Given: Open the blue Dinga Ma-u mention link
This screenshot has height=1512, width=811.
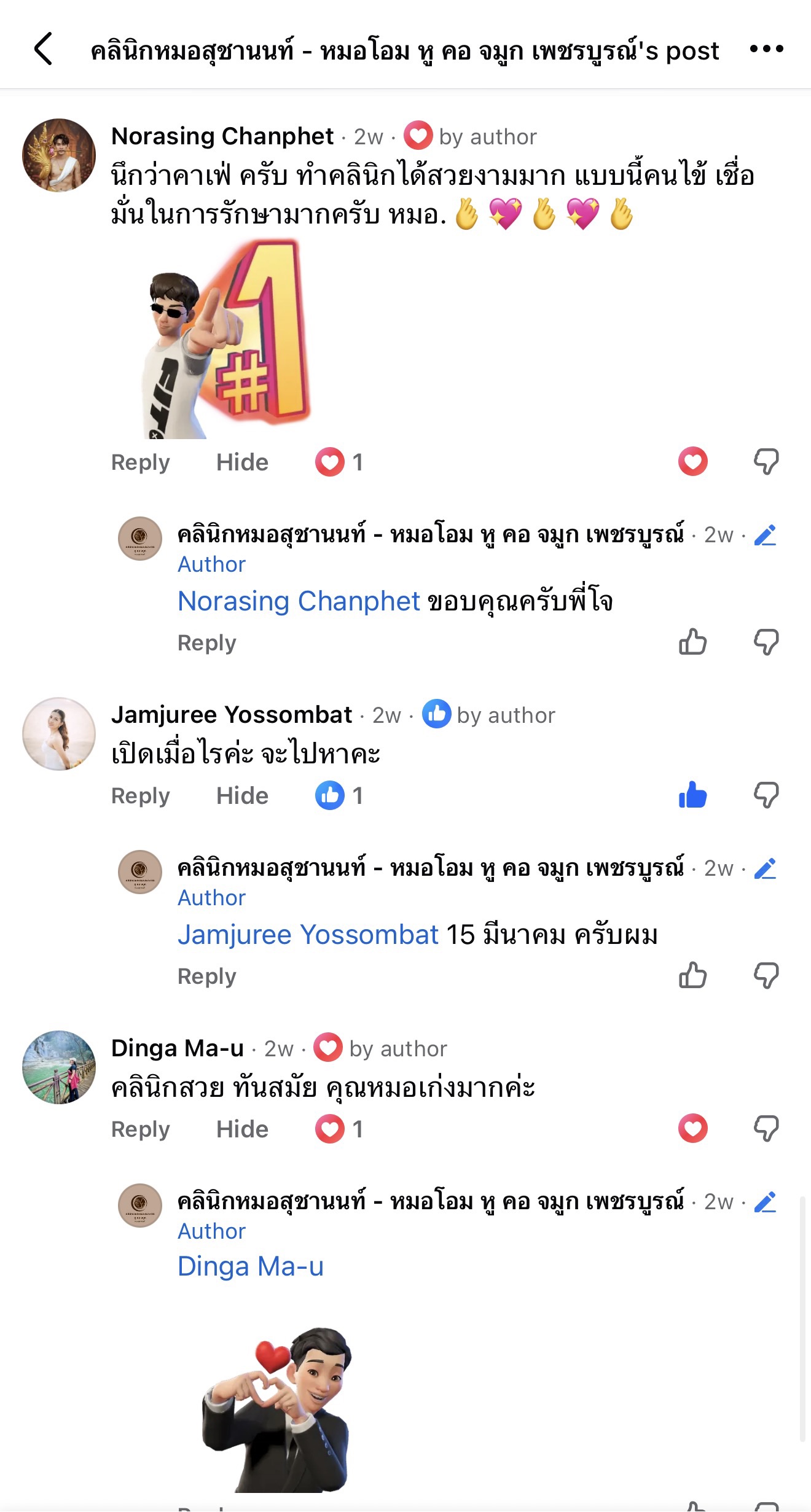Looking at the screenshot, I should (250, 1267).
